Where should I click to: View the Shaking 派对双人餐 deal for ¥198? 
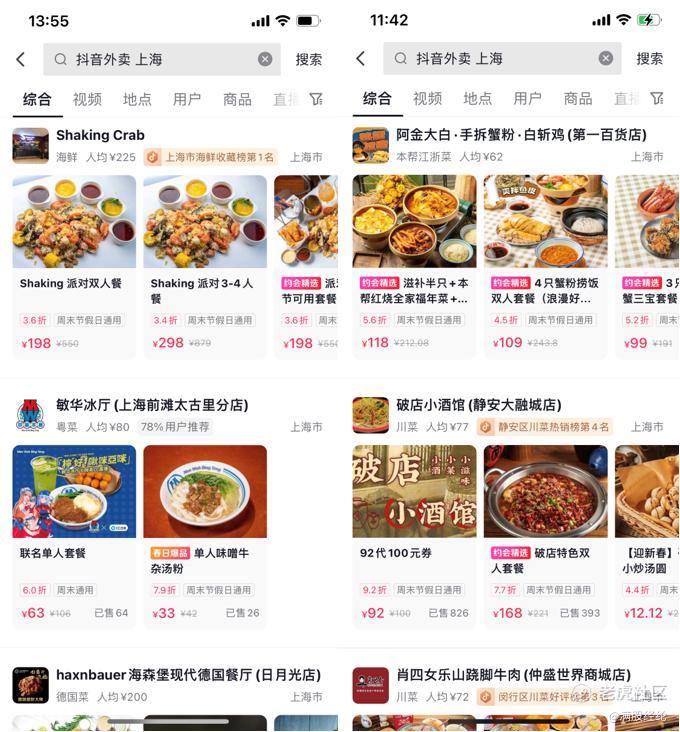pyautogui.click(x=74, y=265)
